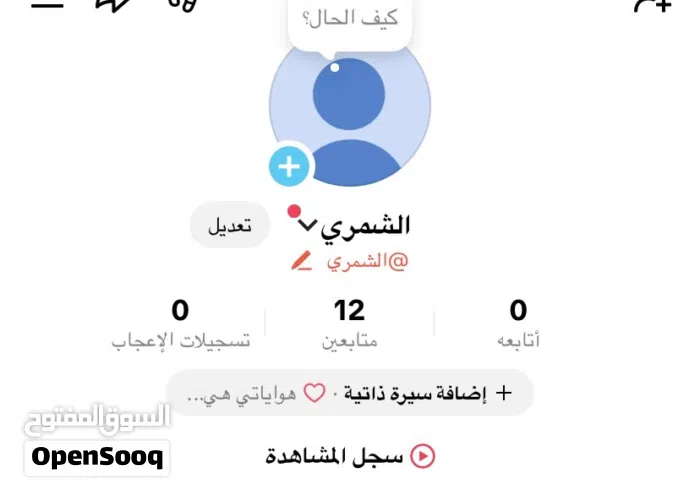
Task: Open تسجيلات الإعجاب likes count
Action: 181,323
